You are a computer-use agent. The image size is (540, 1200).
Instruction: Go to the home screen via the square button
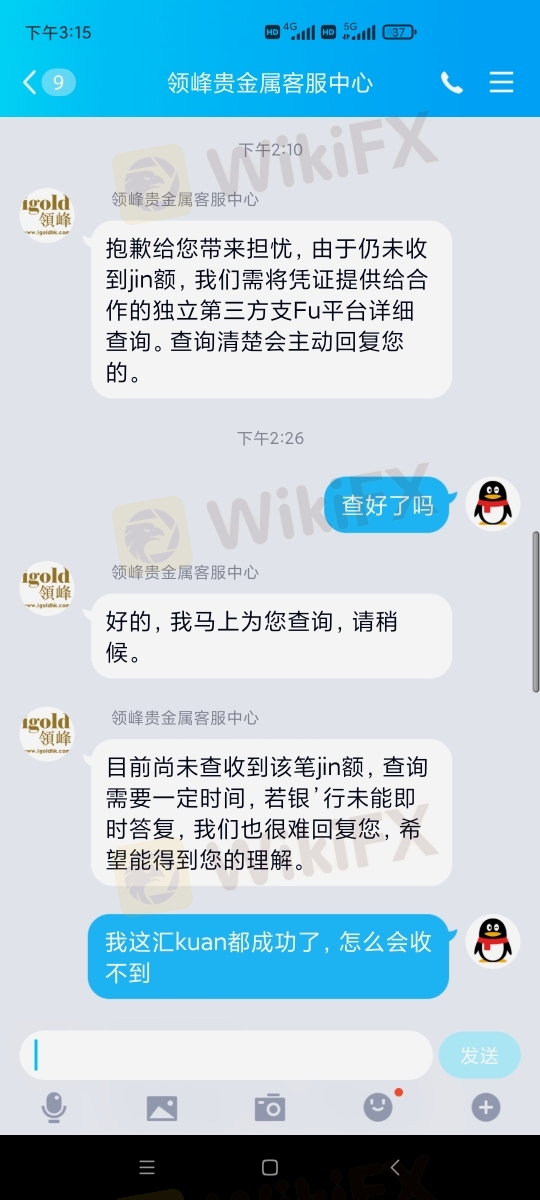[x=270, y=1167]
